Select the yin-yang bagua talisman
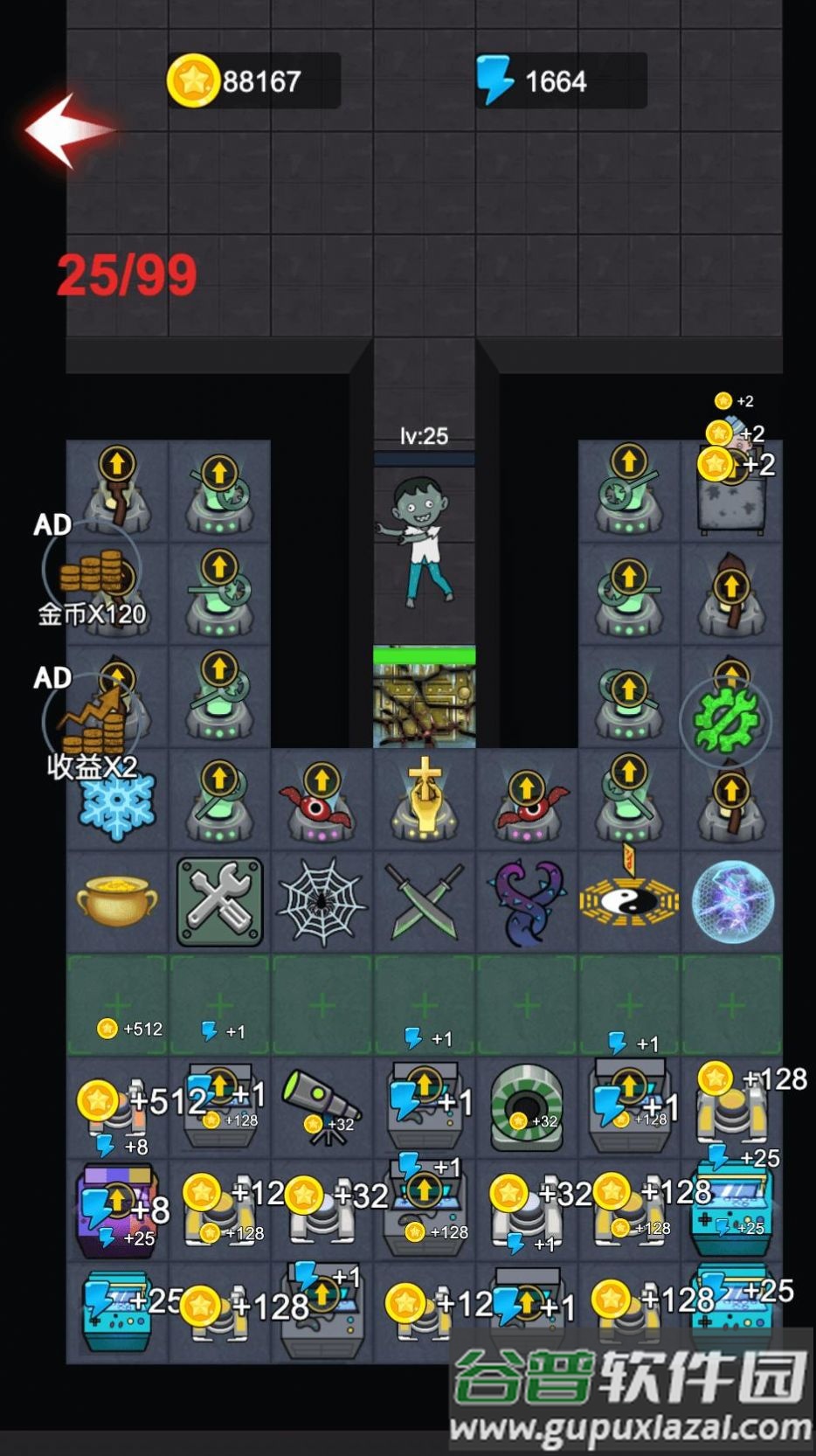Screen dimensions: 816x1456 point(629,900)
